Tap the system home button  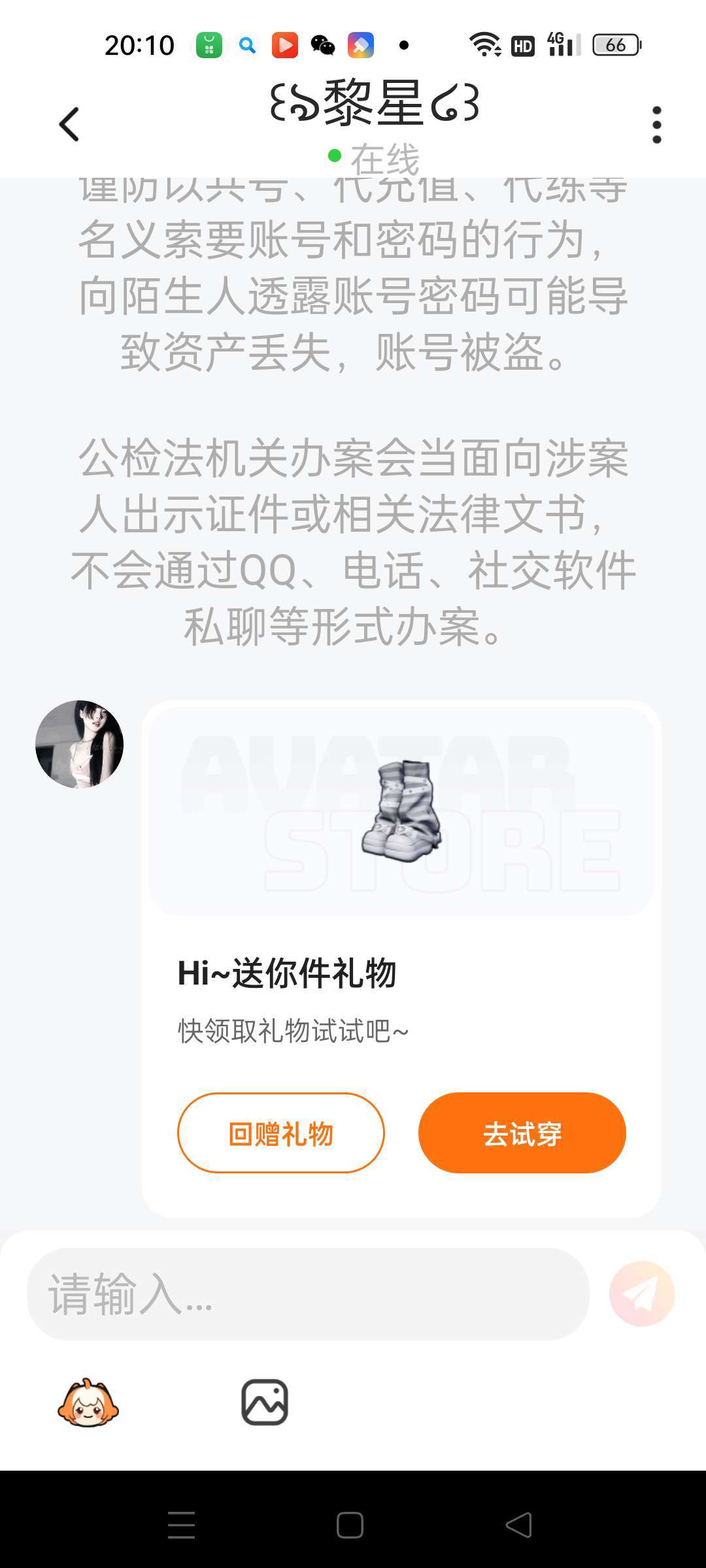[x=350, y=1526]
